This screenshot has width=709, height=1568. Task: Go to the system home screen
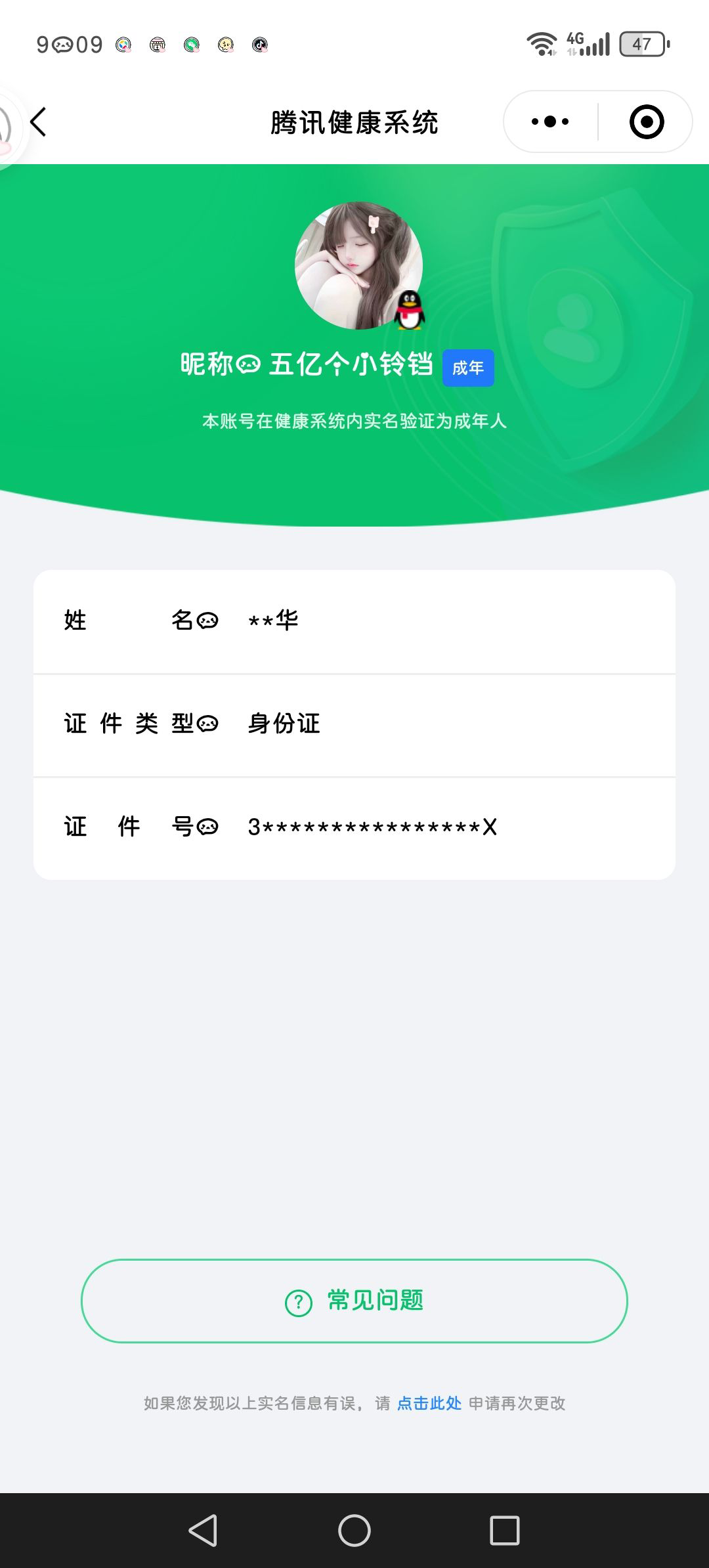[354, 1531]
